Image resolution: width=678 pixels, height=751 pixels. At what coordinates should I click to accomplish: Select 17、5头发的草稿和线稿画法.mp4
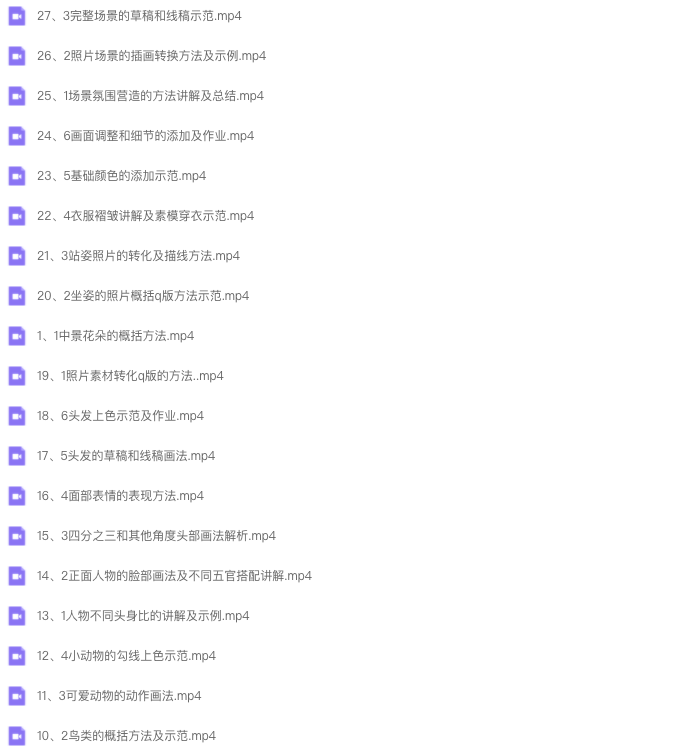coord(126,456)
